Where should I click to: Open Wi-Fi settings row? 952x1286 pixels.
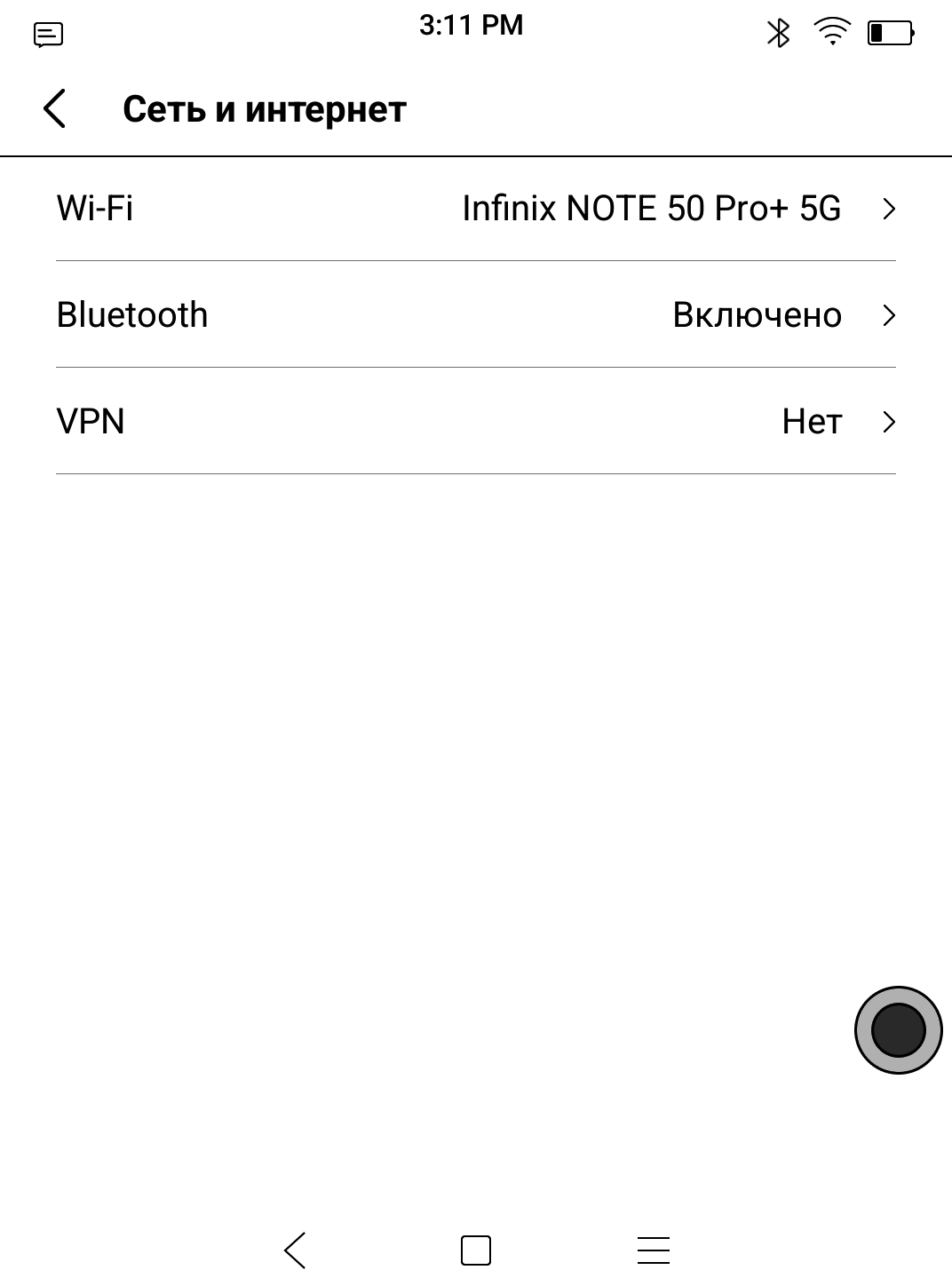pyautogui.click(x=475, y=209)
